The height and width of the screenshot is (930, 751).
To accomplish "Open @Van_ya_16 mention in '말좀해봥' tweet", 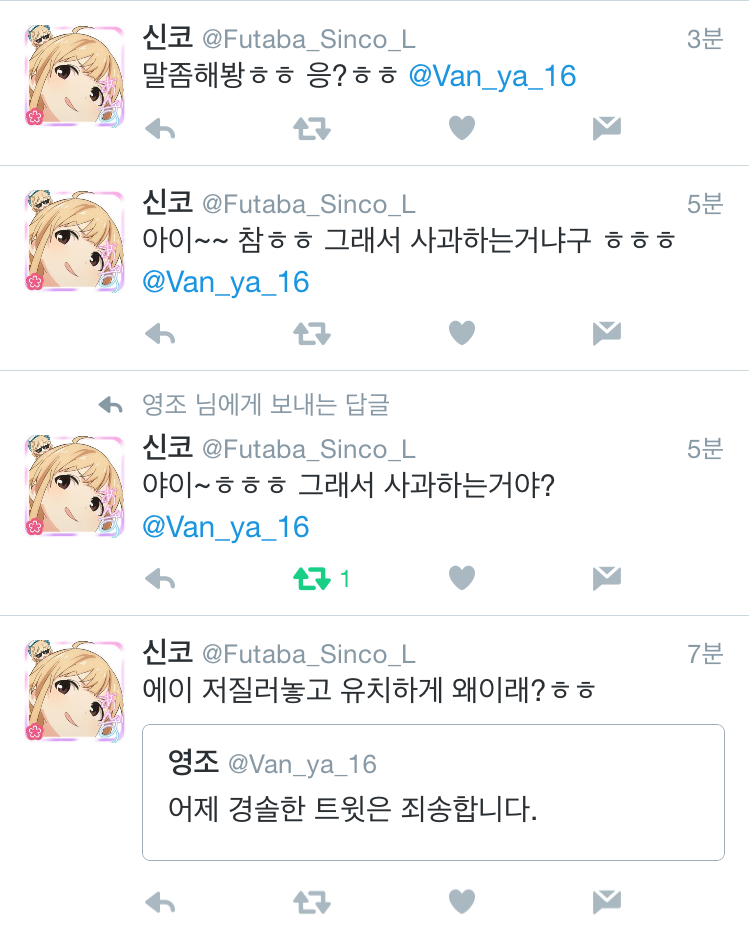I will click(492, 77).
